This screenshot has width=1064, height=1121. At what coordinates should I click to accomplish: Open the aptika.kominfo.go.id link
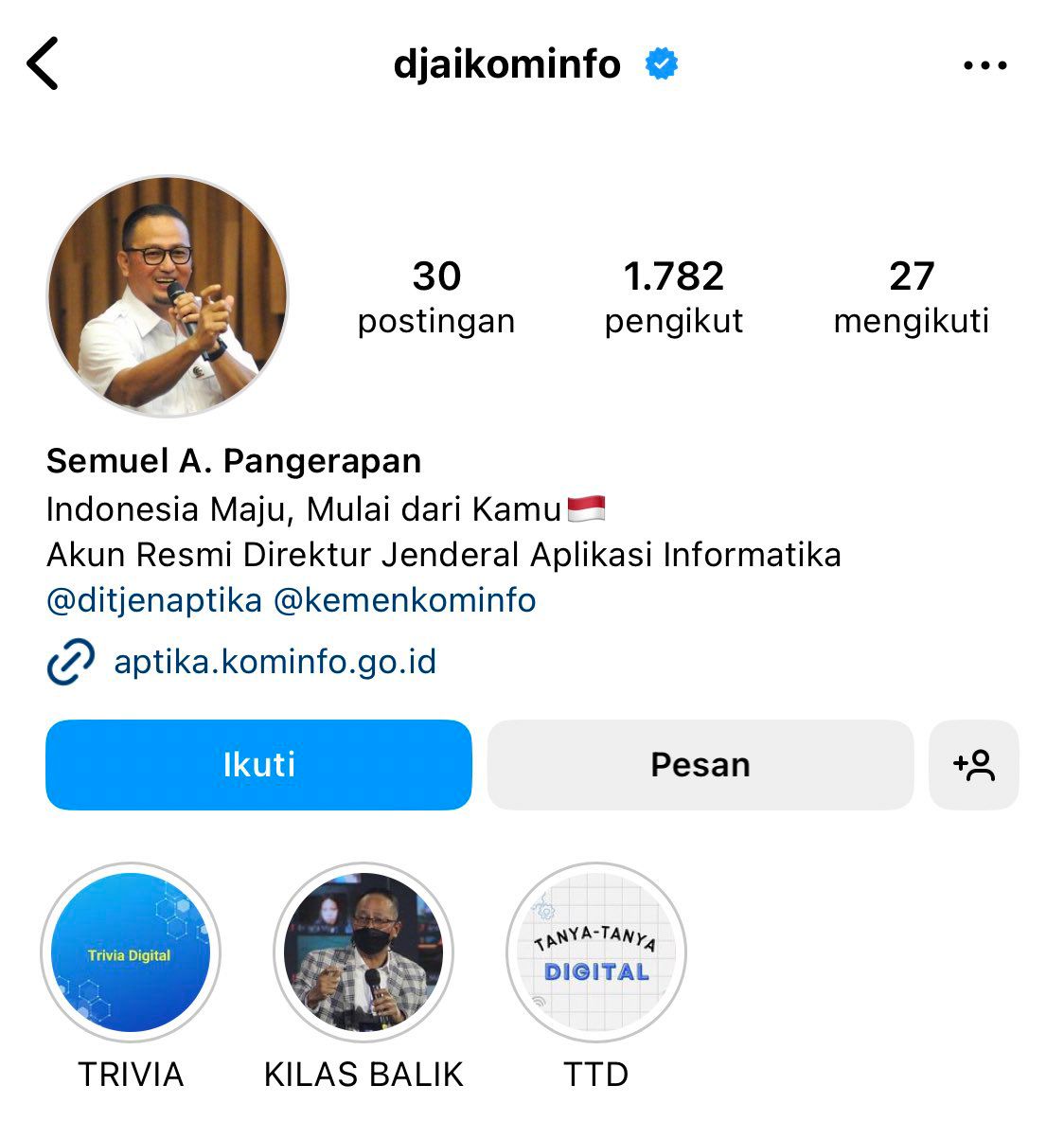[x=275, y=661]
